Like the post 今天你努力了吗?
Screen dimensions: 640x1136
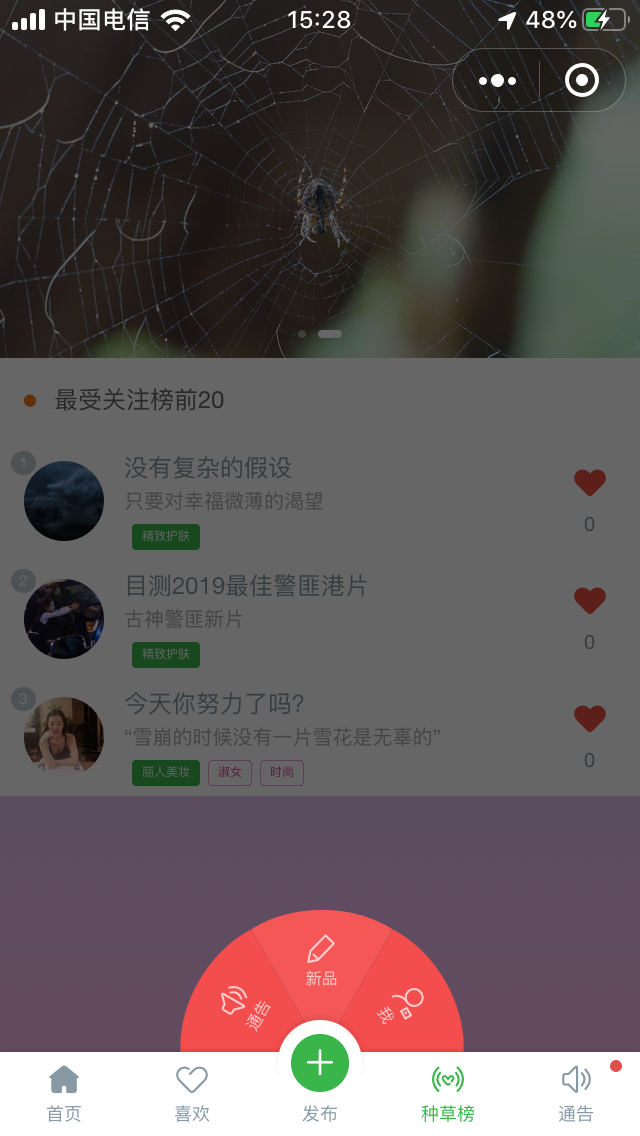pyautogui.click(x=590, y=719)
